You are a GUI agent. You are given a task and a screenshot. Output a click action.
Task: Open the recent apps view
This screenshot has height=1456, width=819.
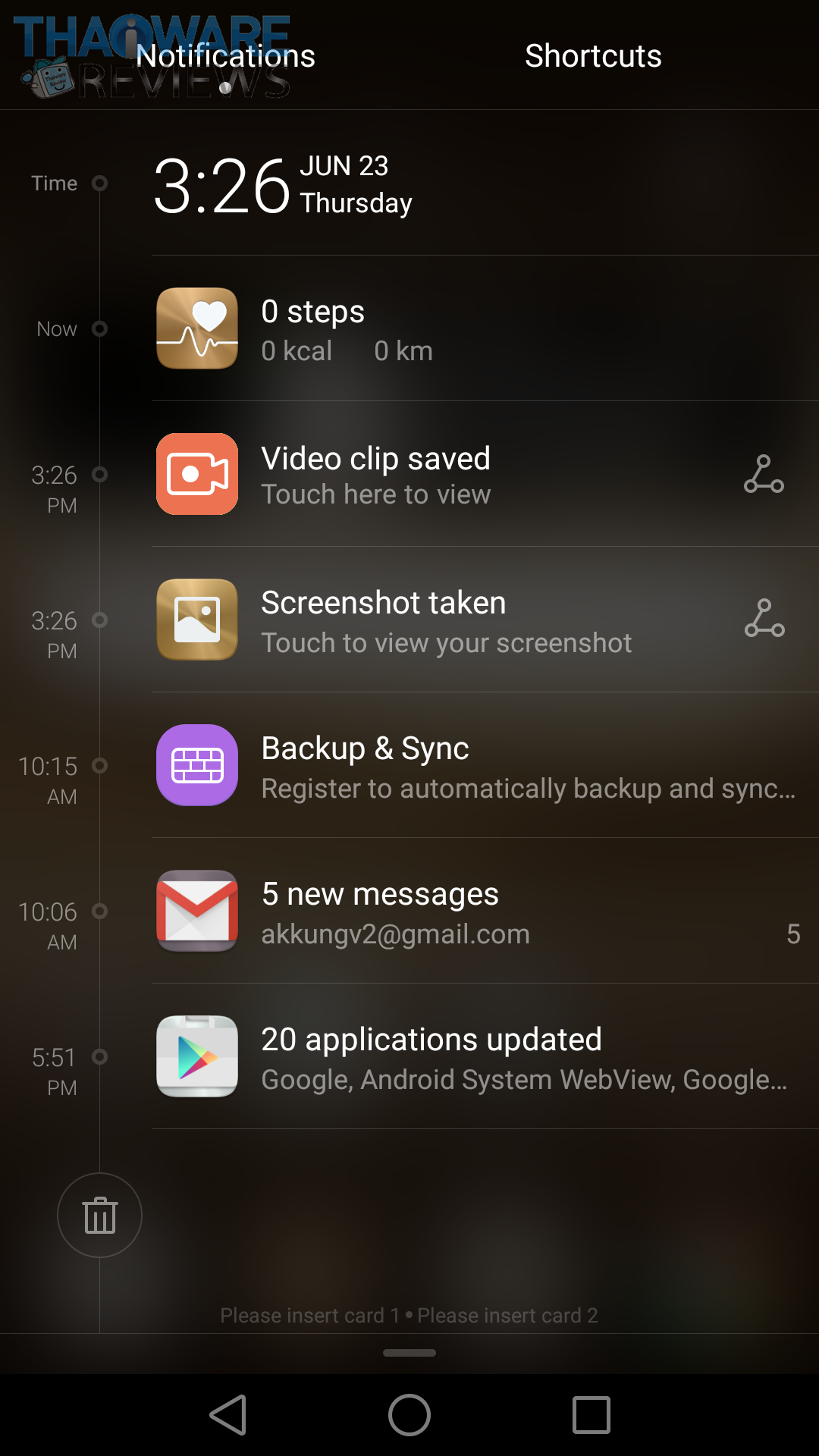coord(591,1415)
